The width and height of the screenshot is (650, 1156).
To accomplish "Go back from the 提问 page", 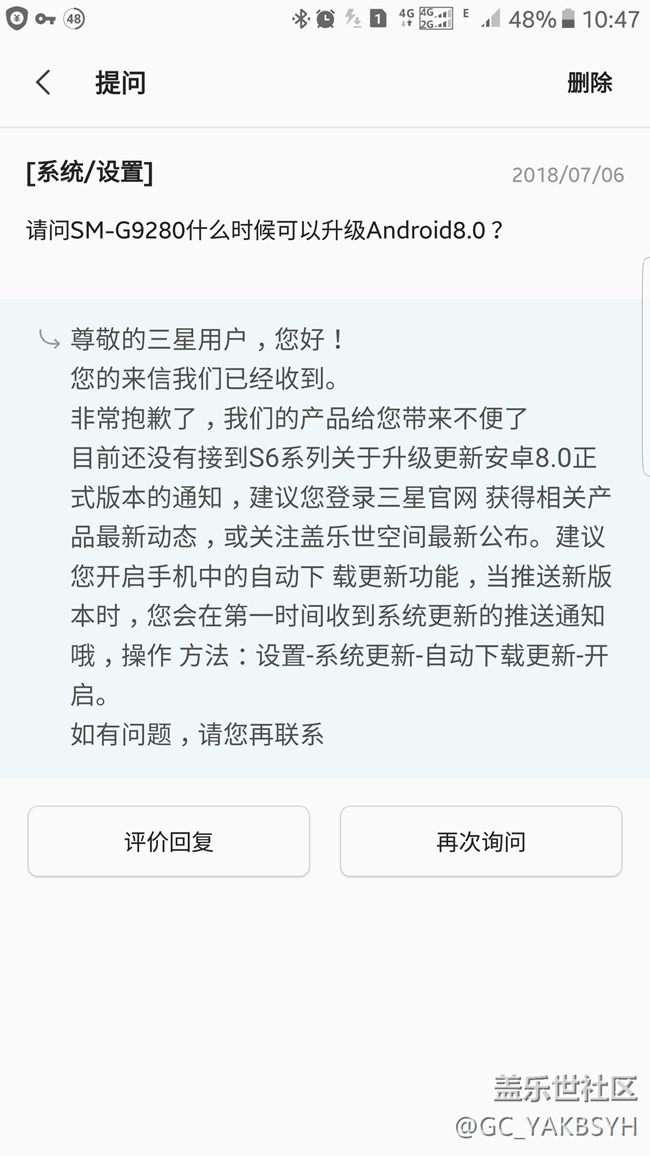I will coord(43,83).
